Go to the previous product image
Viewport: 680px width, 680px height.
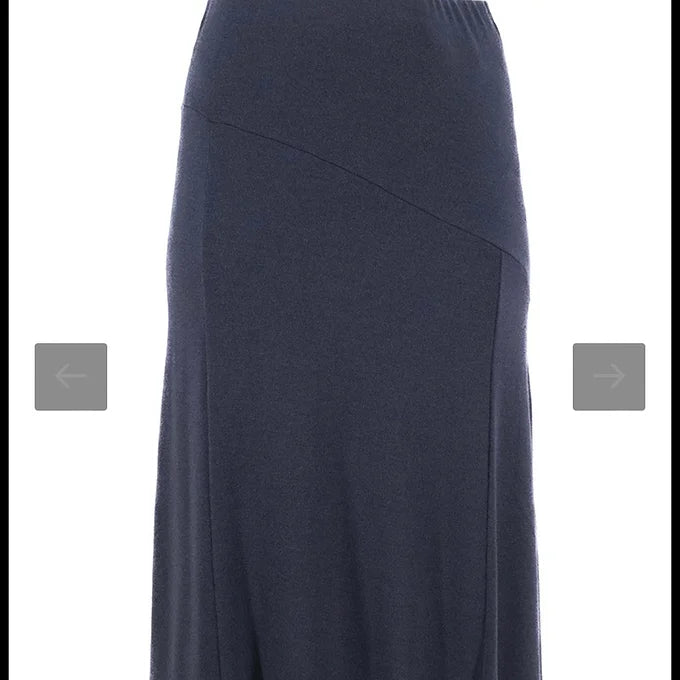[x=71, y=377]
